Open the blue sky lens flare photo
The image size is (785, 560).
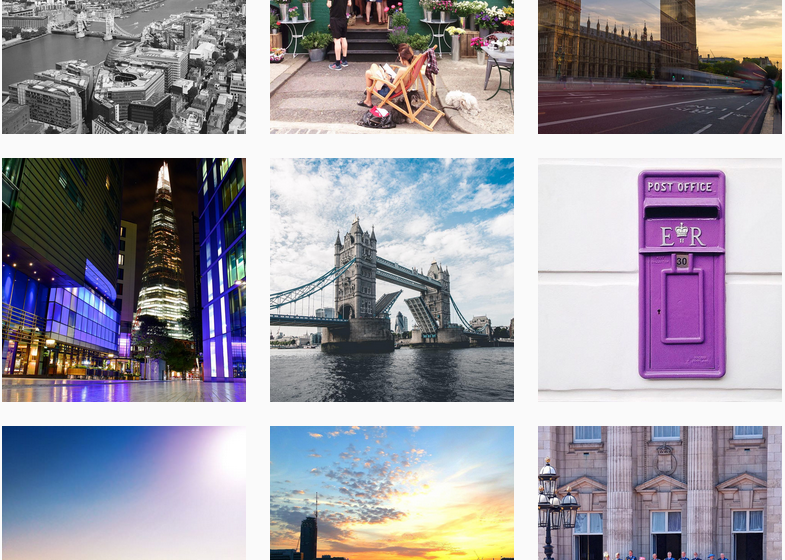123,493
